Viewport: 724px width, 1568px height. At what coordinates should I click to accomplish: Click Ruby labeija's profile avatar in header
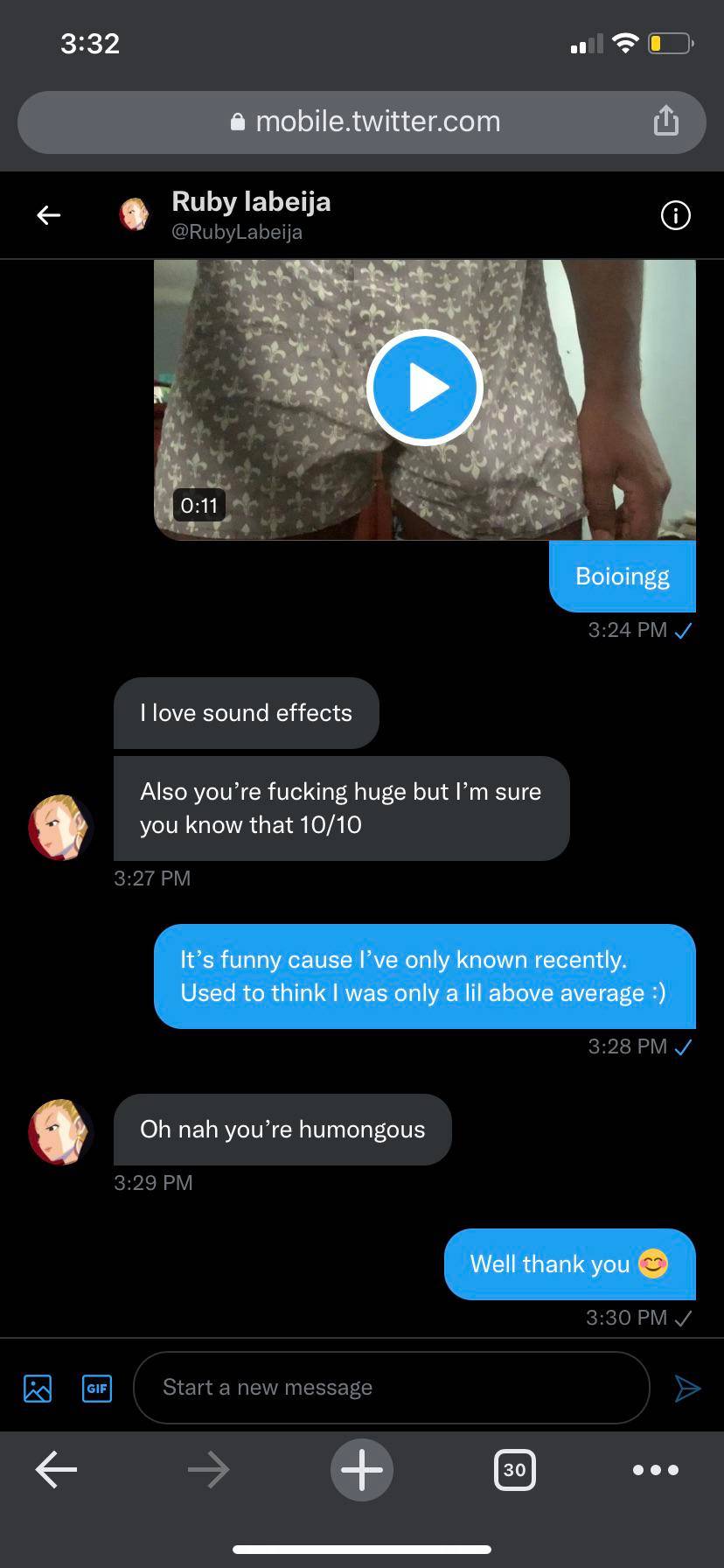pyautogui.click(x=136, y=214)
